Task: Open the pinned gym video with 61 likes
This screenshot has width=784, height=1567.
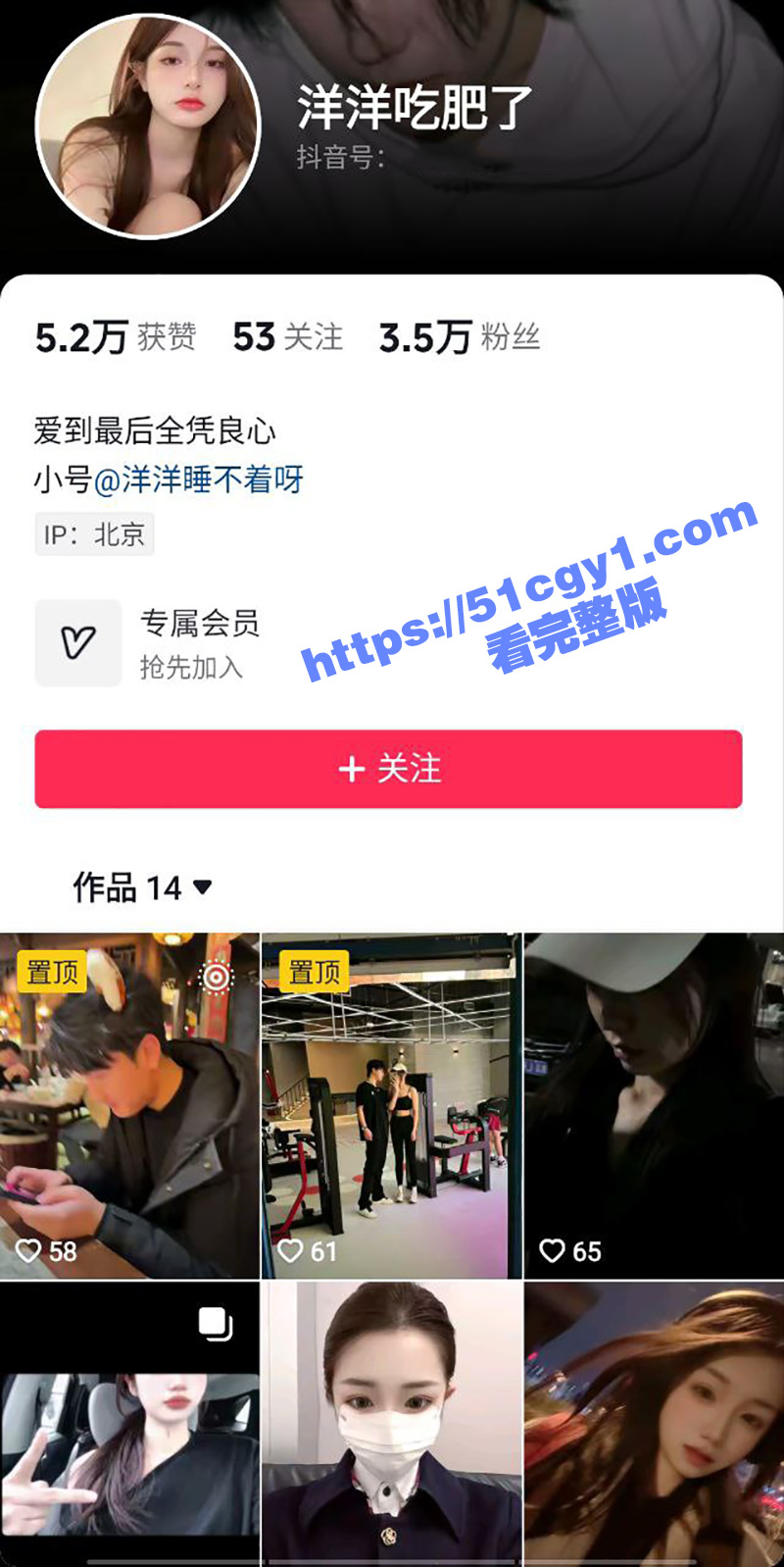Action: [x=391, y=1105]
